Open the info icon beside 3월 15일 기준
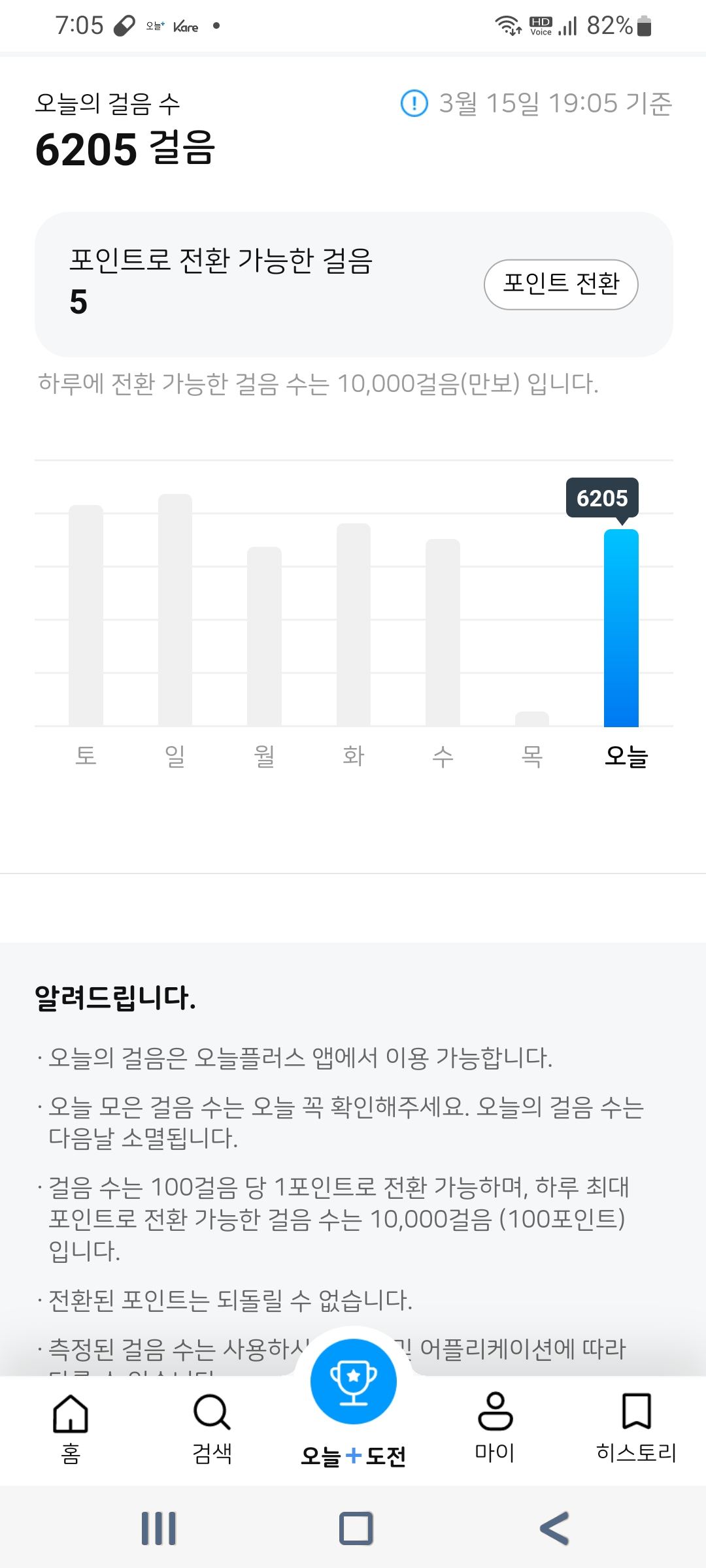 point(414,103)
